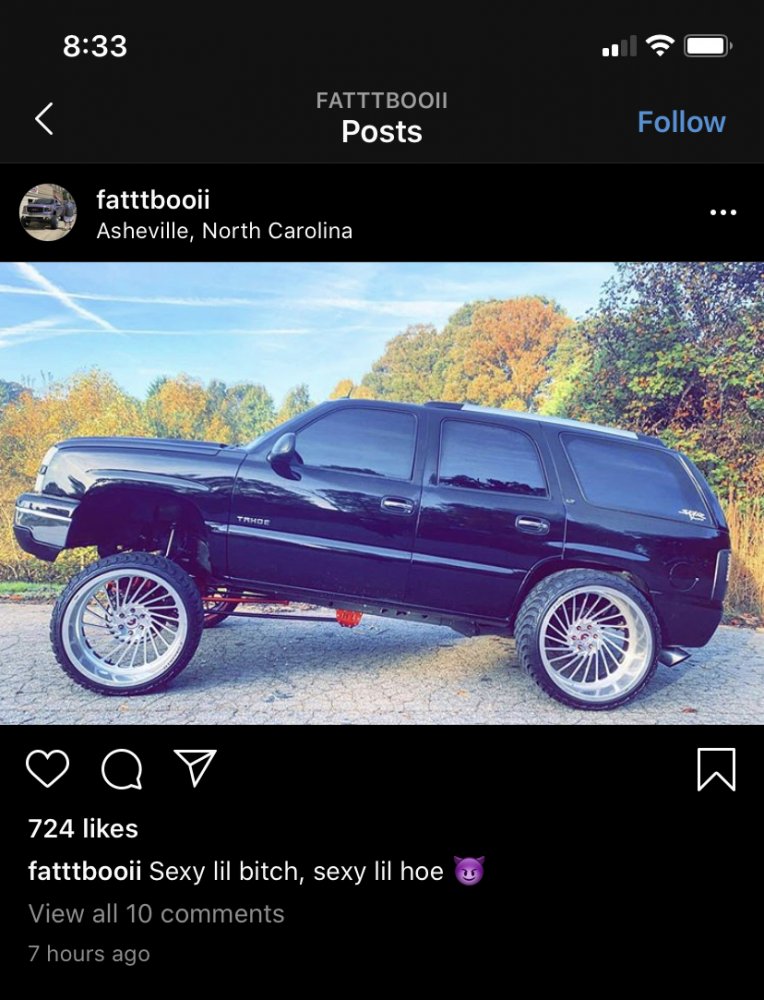Share the post via paper plane icon
The height and width of the screenshot is (1000, 764).
(x=195, y=767)
